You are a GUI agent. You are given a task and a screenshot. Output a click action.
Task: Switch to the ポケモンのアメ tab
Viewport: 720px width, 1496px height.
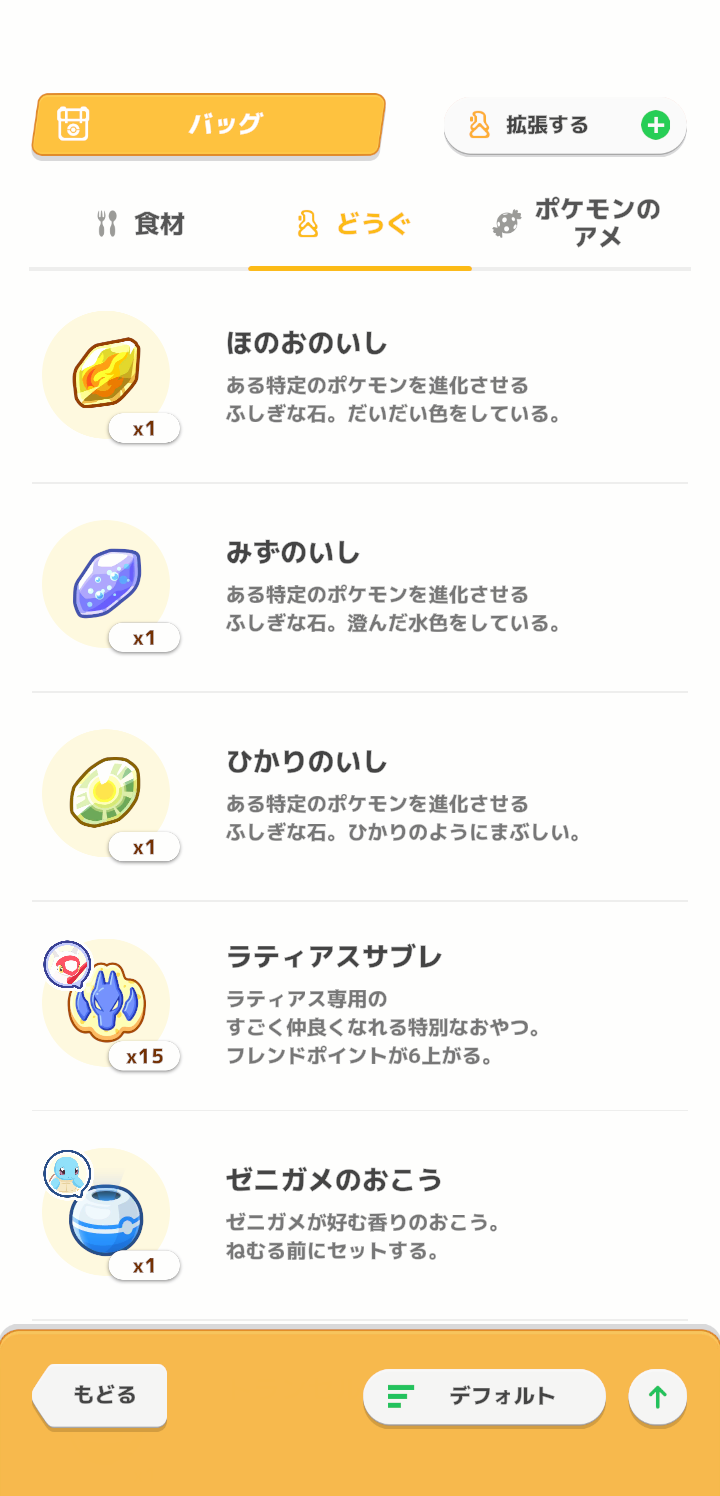(x=580, y=224)
